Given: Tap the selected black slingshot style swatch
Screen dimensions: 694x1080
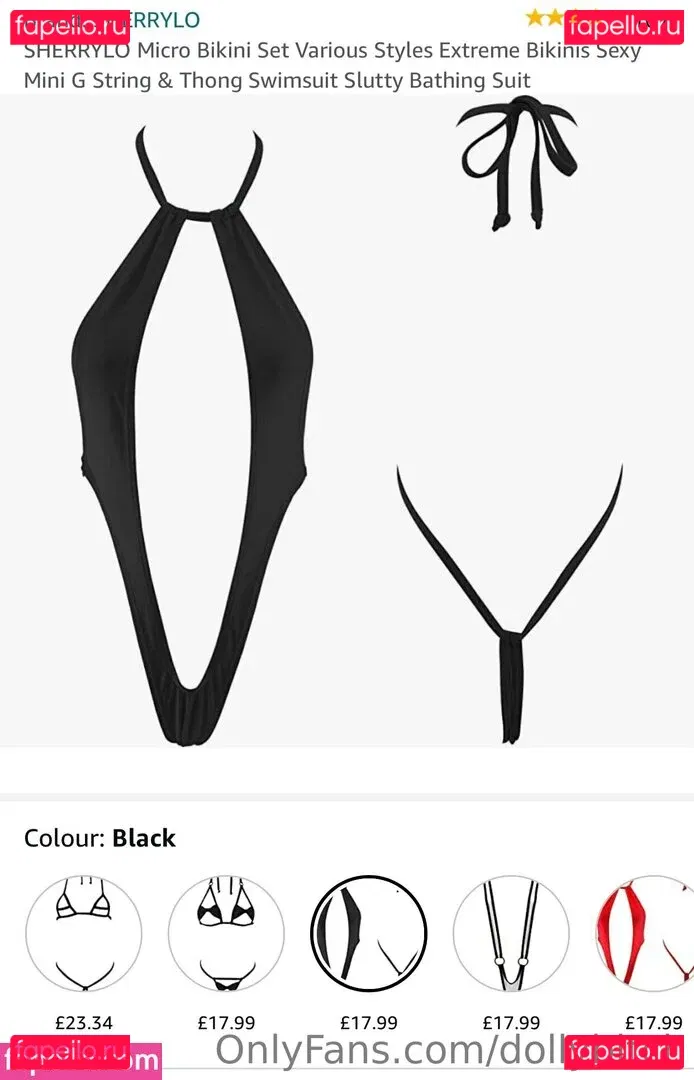Looking at the screenshot, I should coord(368,934).
